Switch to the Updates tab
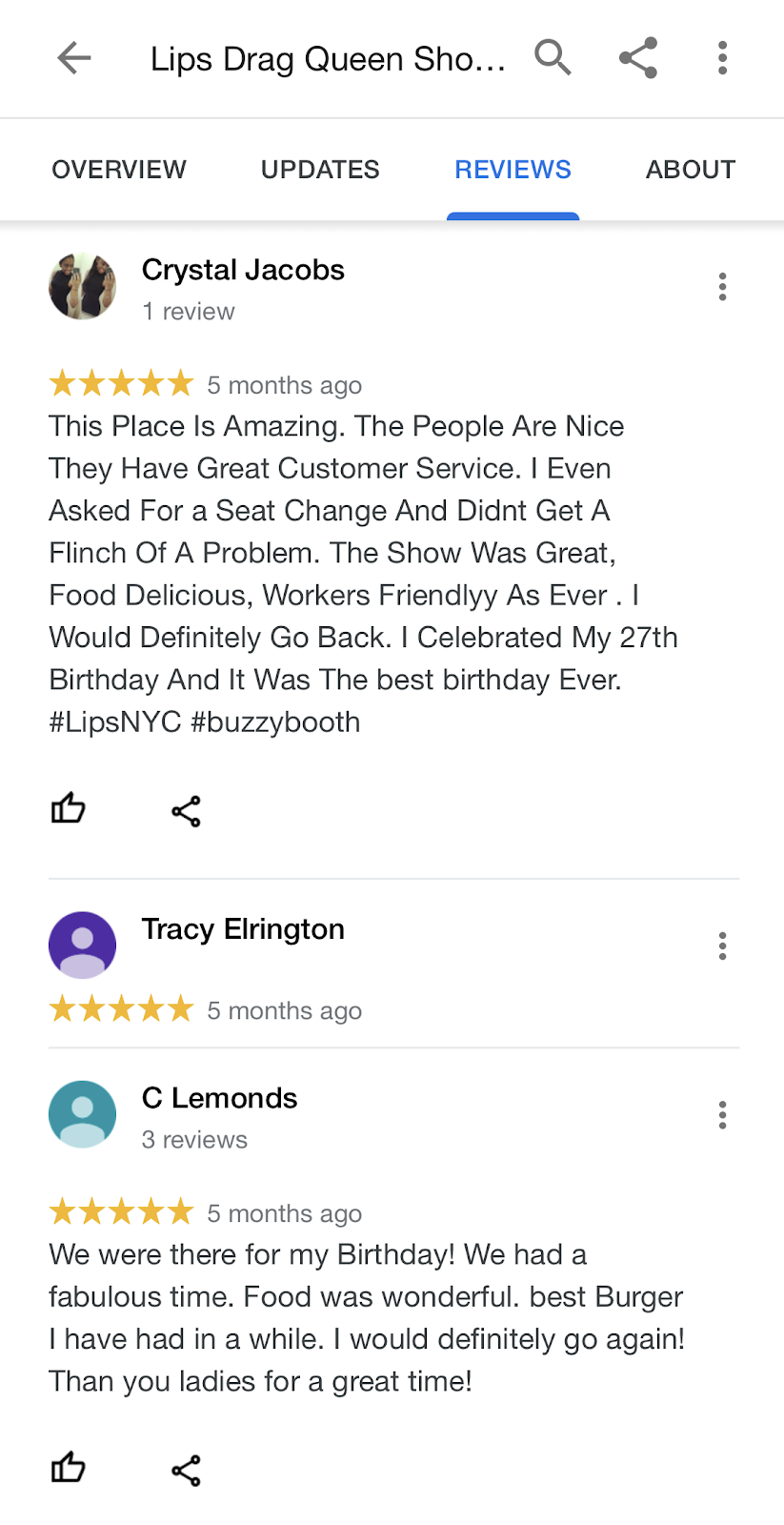Screen dimensions: 784x1525 coord(320,170)
